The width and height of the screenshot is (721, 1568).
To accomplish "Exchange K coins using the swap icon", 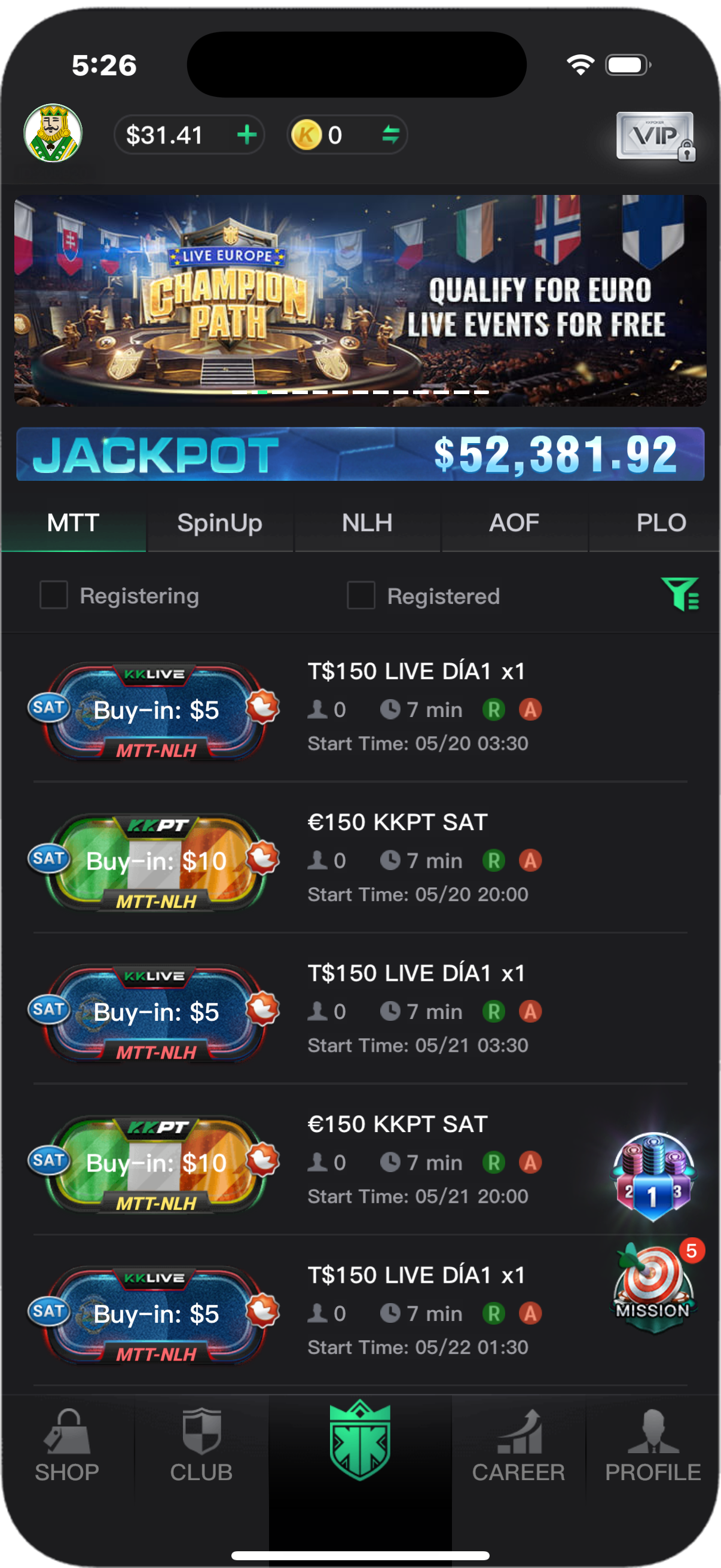I will [x=390, y=135].
